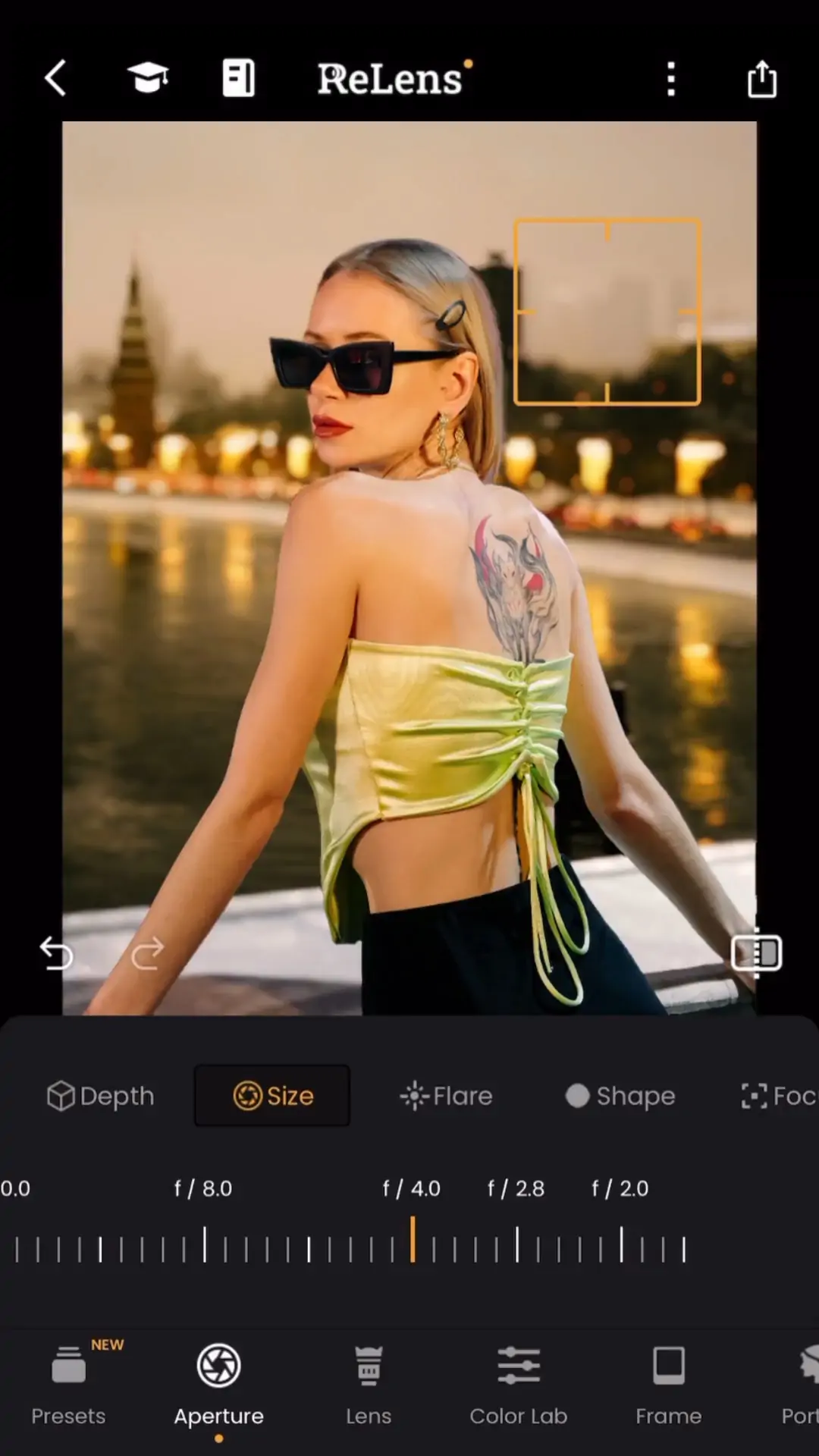Viewport: 819px width, 1456px height.
Task: Open the three-dot overflow menu
Action: tap(671, 79)
